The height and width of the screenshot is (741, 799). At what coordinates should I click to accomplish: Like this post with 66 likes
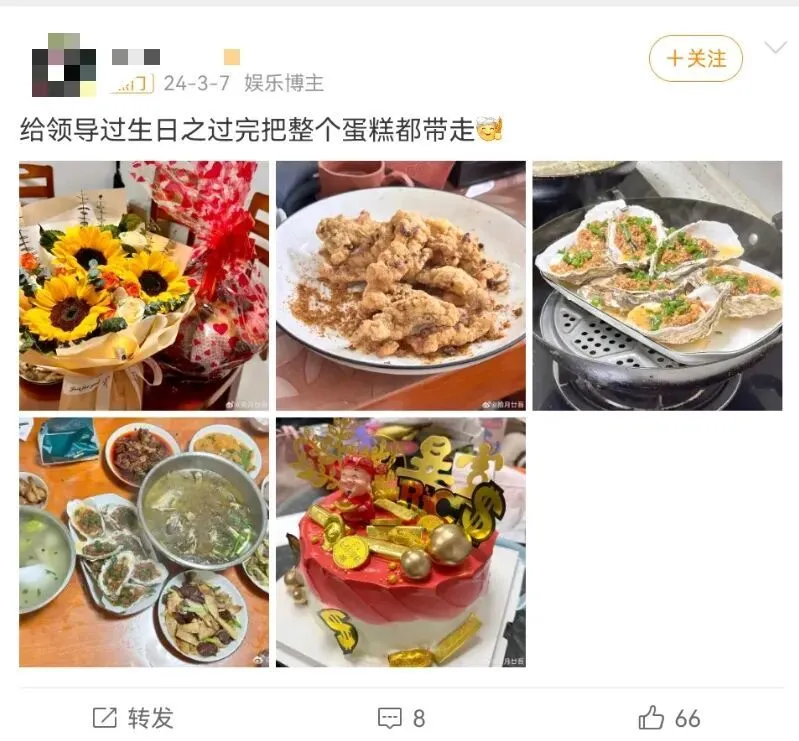coord(669,717)
